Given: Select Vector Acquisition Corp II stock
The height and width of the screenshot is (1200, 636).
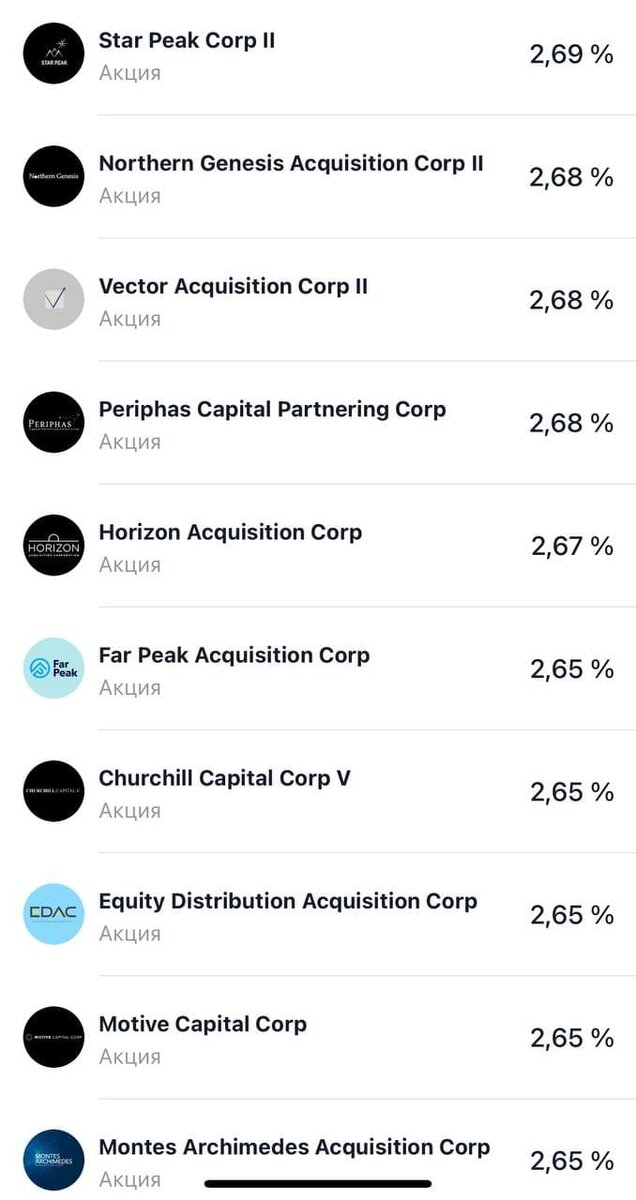Looking at the screenshot, I should [318, 300].
